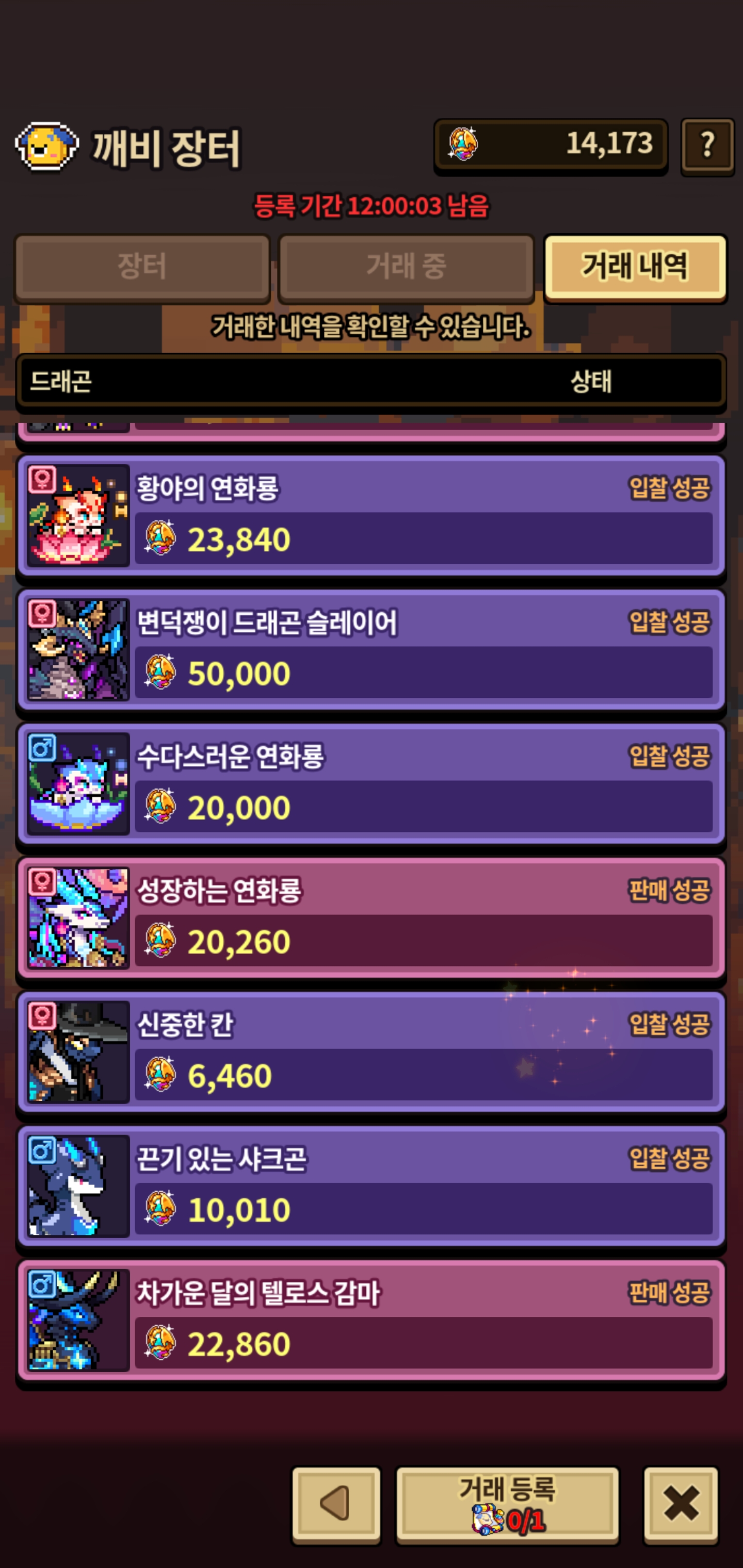View the 수다스러운 연화룡 trade record
The image size is (743, 1568).
click(371, 783)
